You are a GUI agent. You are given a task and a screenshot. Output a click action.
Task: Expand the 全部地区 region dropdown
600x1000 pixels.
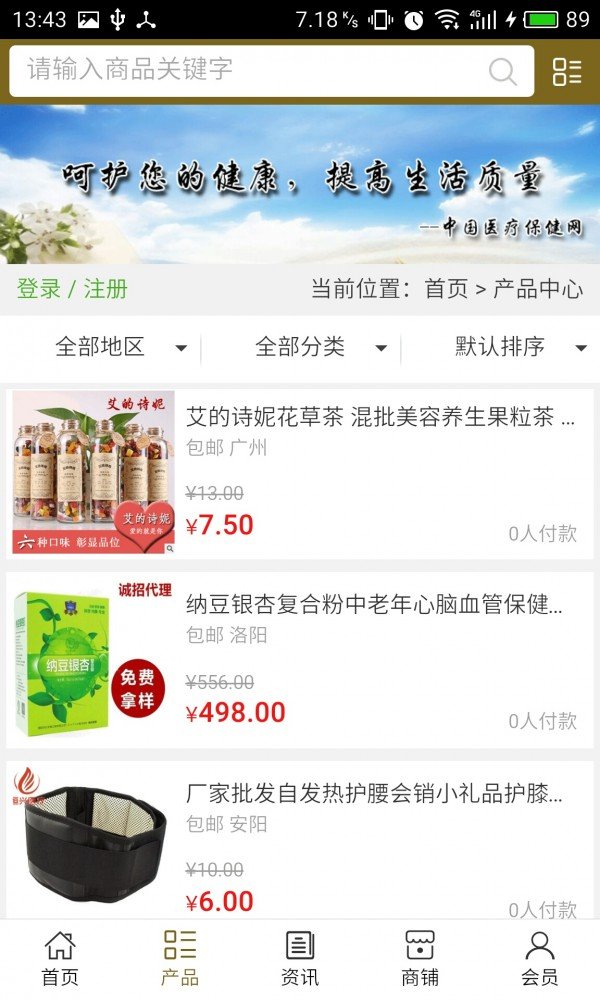coord(120,347)
